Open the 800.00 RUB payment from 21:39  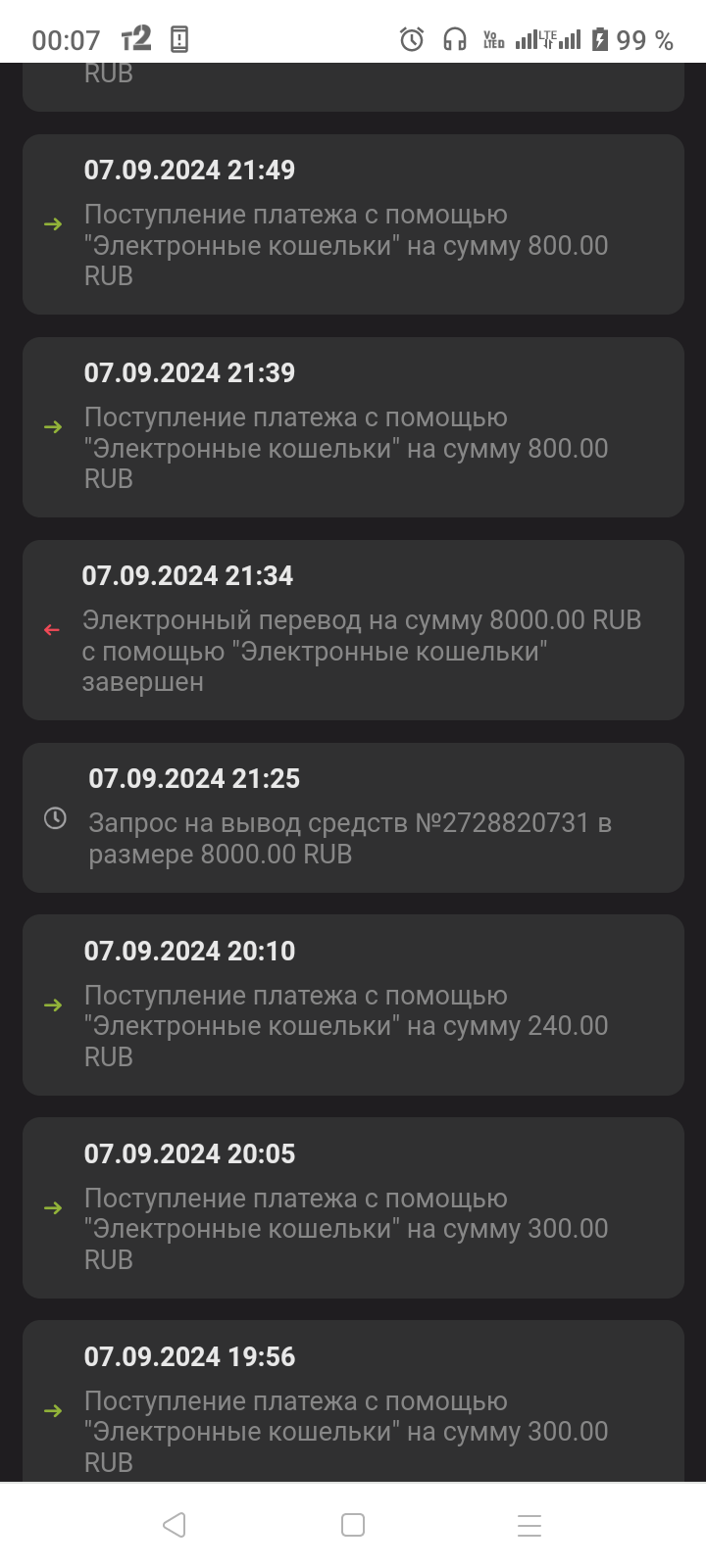[353, 427]
